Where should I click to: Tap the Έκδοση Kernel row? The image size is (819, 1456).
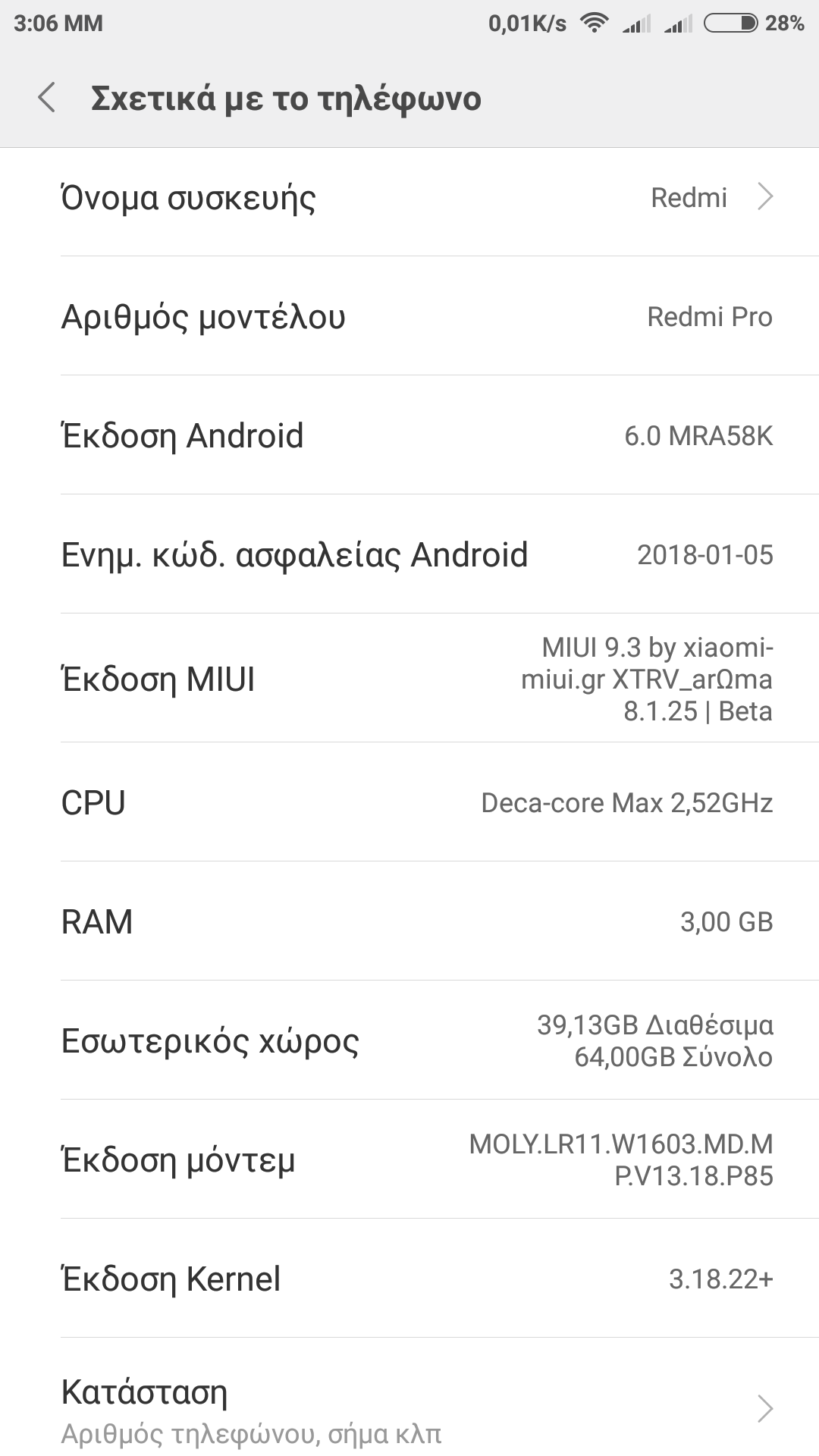pyautogui.click(x=409, y=1279)
